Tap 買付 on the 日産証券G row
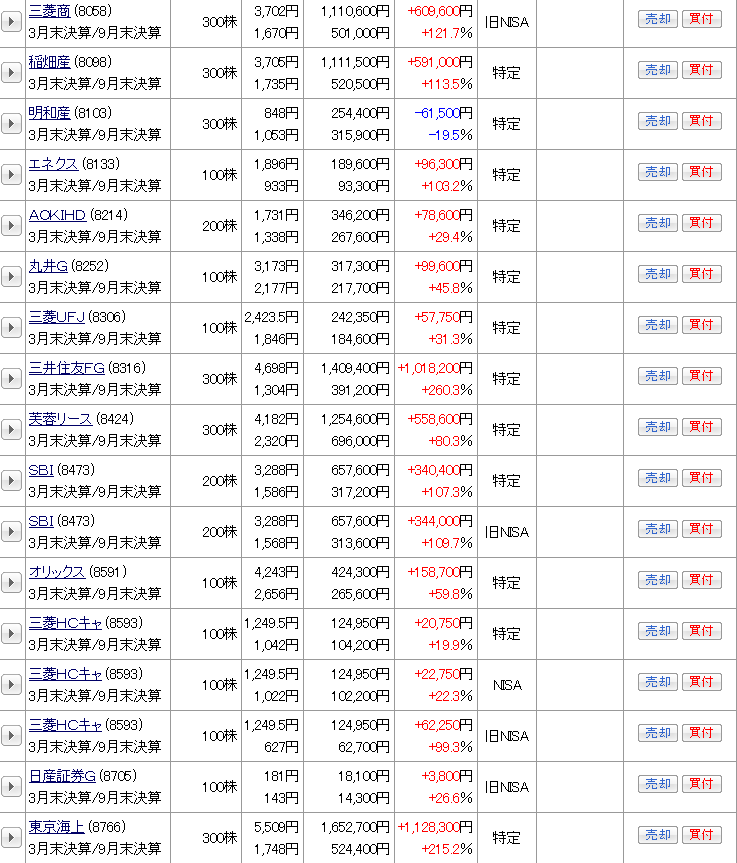 click(701, 784)
